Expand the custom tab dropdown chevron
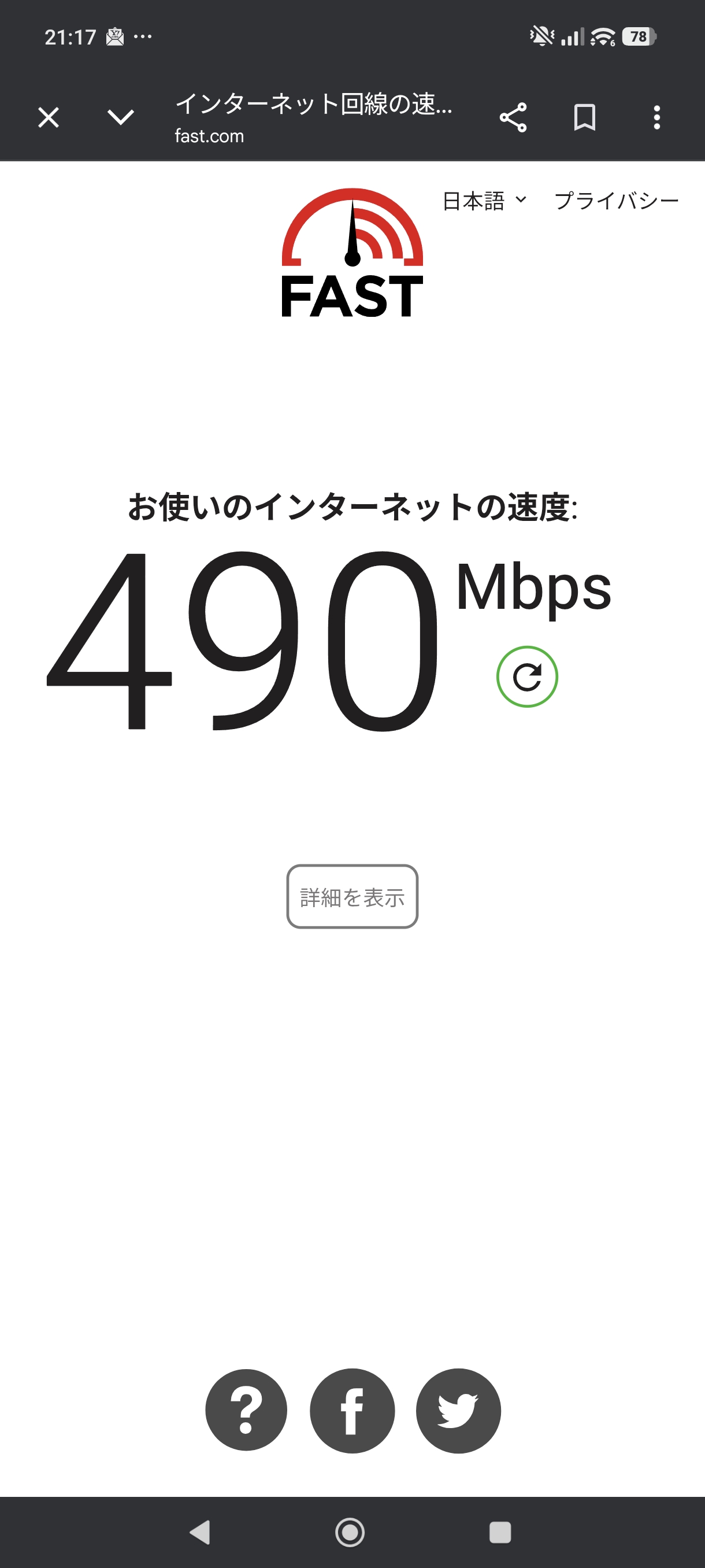The width and height of the screenshot is (705, 1568). [120, 117]
